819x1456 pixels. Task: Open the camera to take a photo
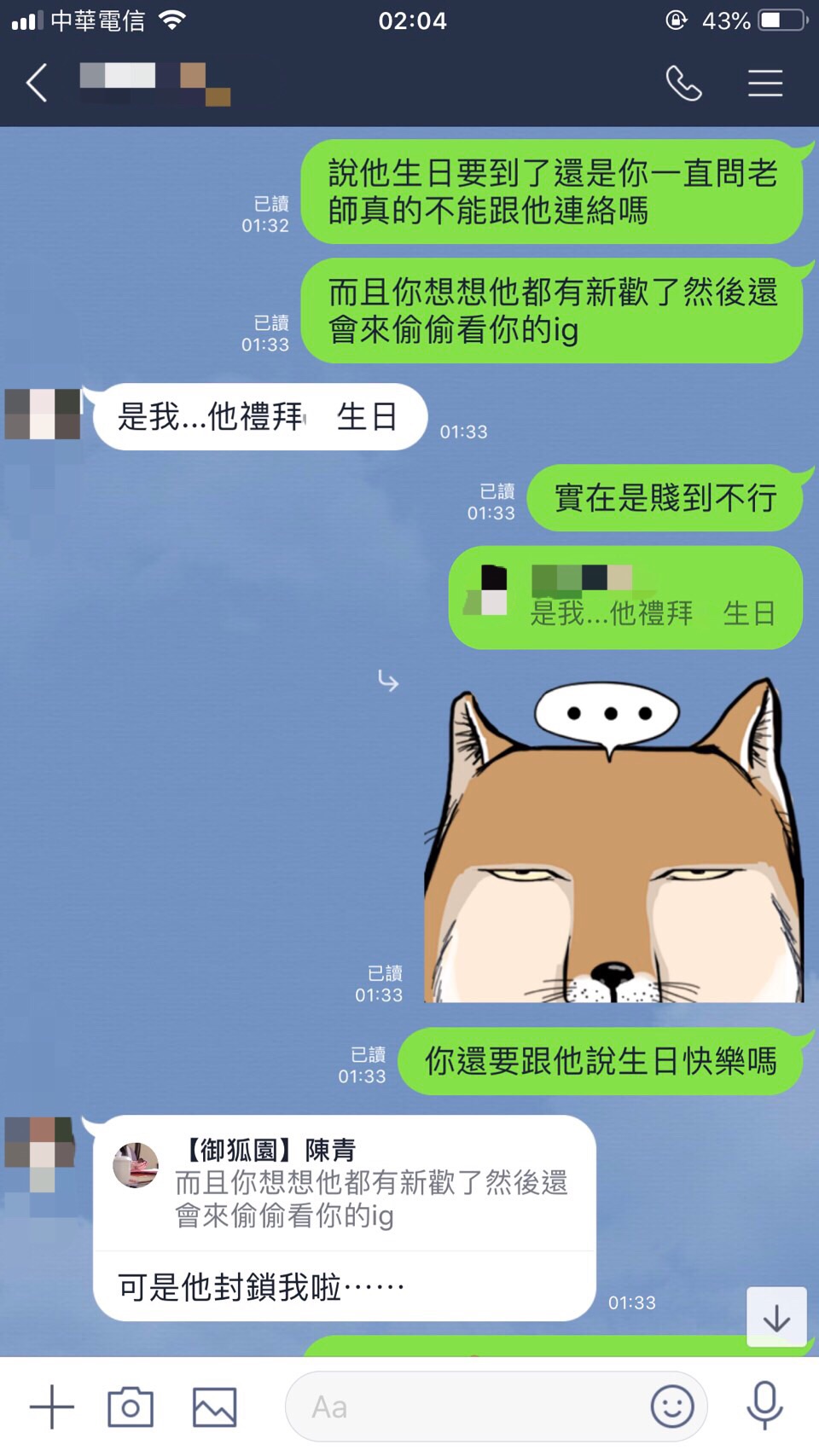[x=130, y=1407]
